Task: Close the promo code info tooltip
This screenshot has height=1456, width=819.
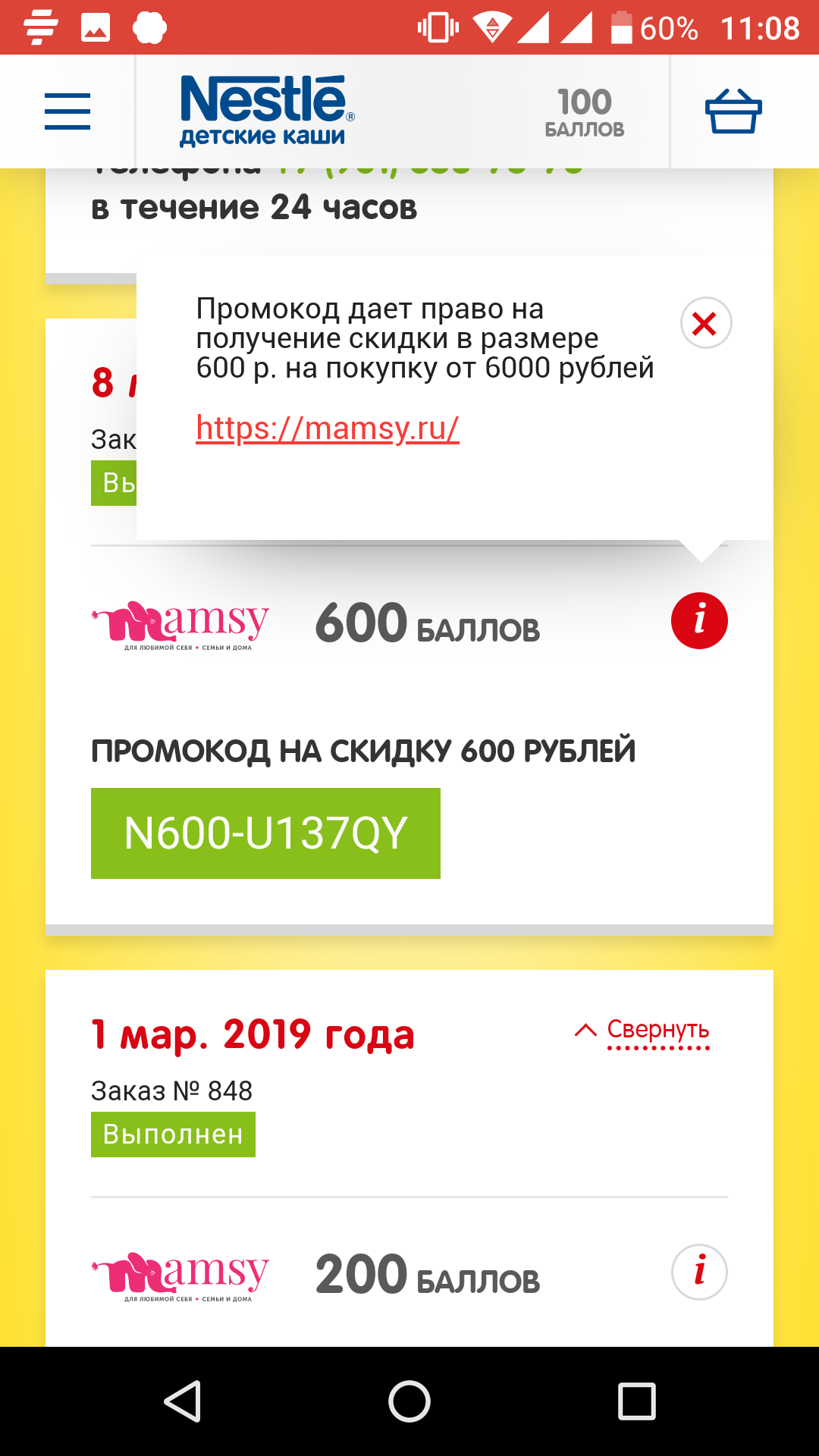Action: click(705, 324)
